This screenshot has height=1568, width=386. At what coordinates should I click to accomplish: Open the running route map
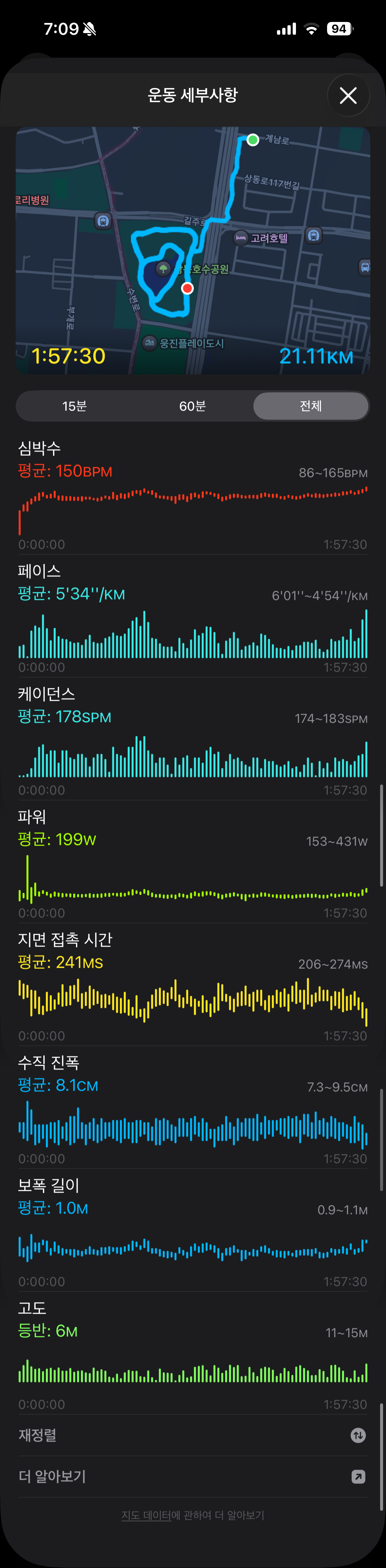pyautogui.click(x=193, y=250)
